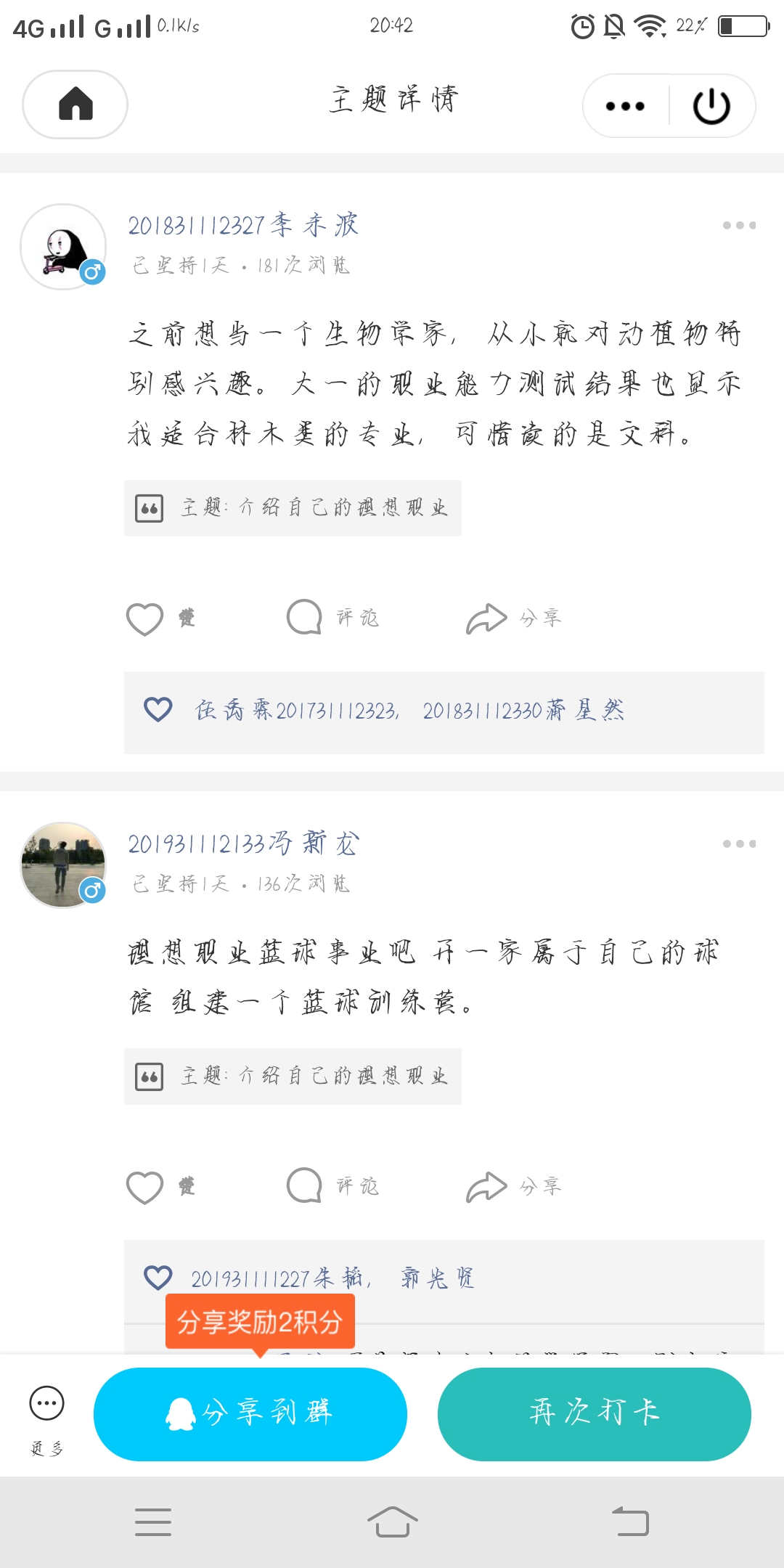Open more options on 冯新龙's post
The height and width of the screenshot is (1568, 784).
click(x=739, y=844)
